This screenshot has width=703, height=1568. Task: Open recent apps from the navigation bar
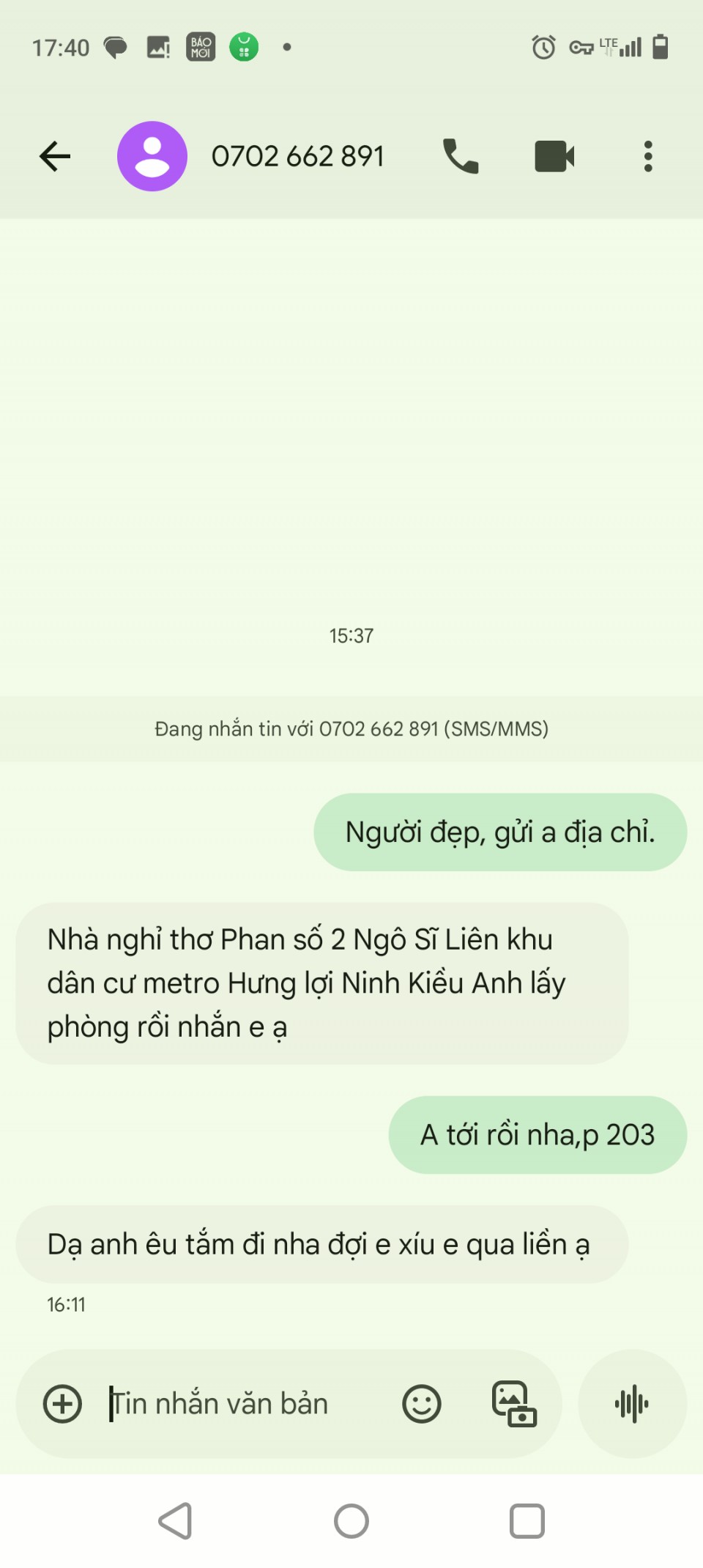coord(527,1521)
